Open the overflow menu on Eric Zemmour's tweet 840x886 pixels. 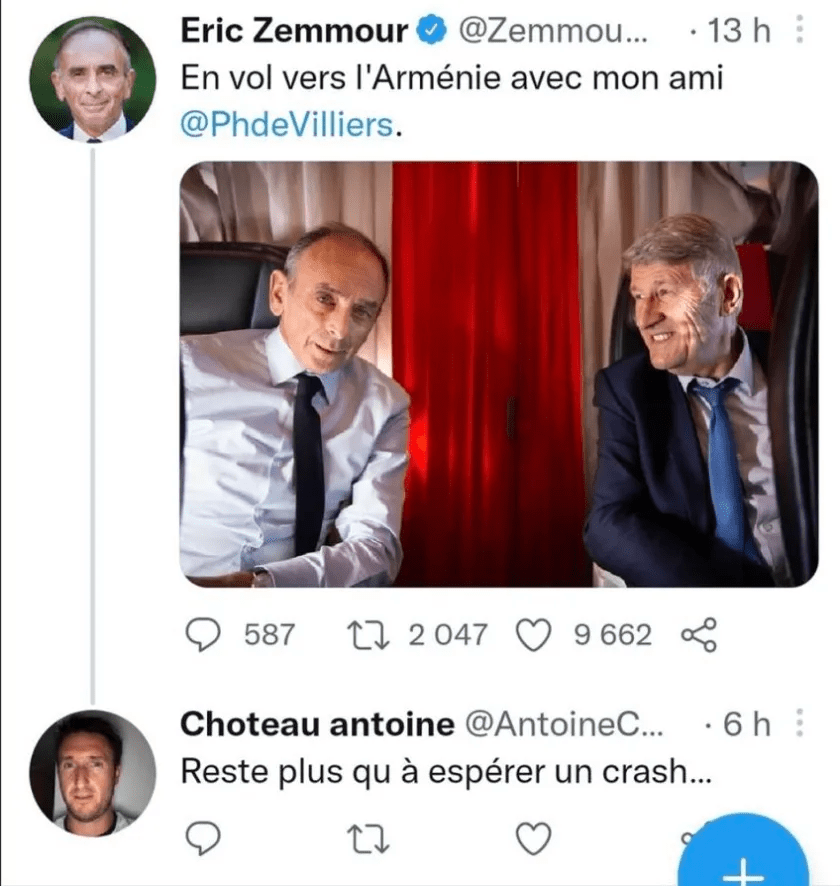[799, 31]
